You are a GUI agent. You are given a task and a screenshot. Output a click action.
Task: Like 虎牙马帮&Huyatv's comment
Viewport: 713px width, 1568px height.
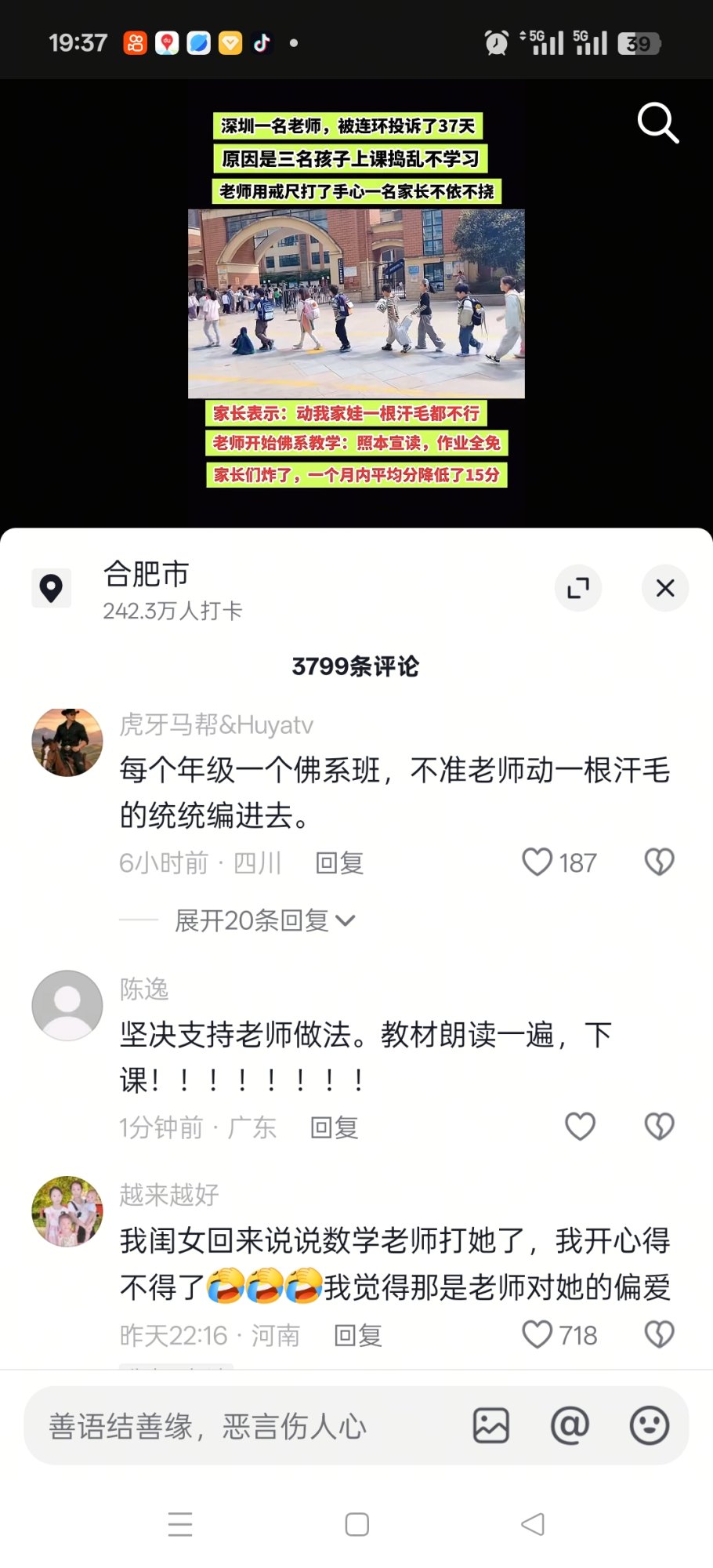click(x=538, y=862)
